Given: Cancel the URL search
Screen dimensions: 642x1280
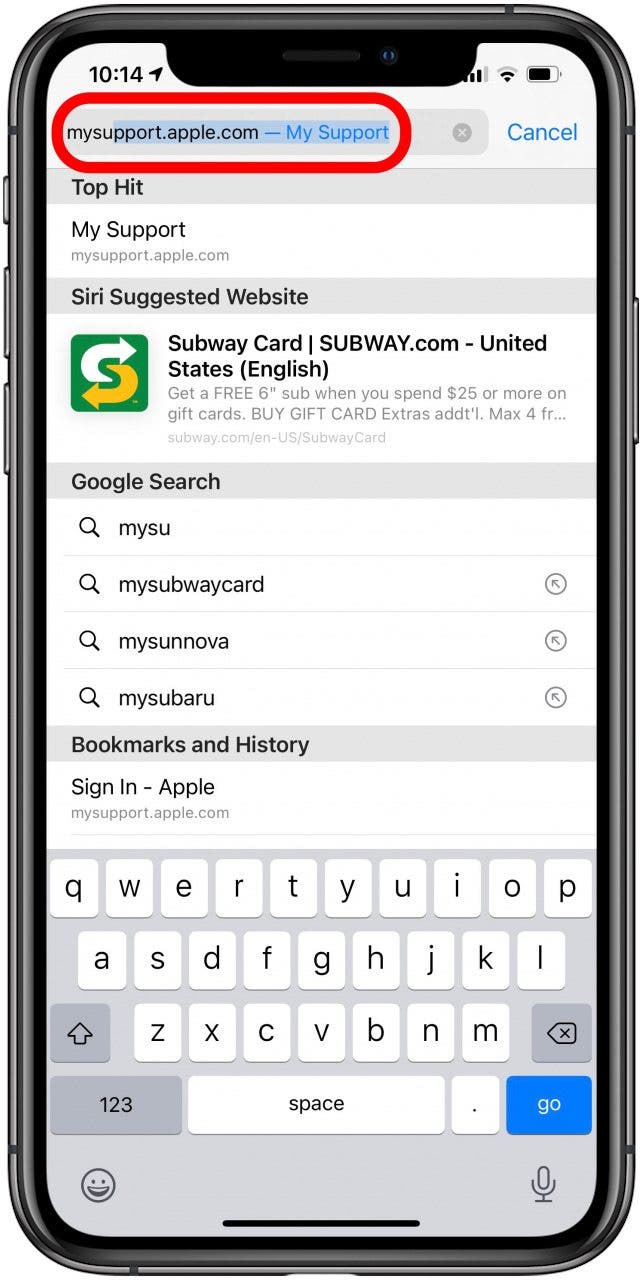Looking at the screenshot, I should click(x=541, y=132).
